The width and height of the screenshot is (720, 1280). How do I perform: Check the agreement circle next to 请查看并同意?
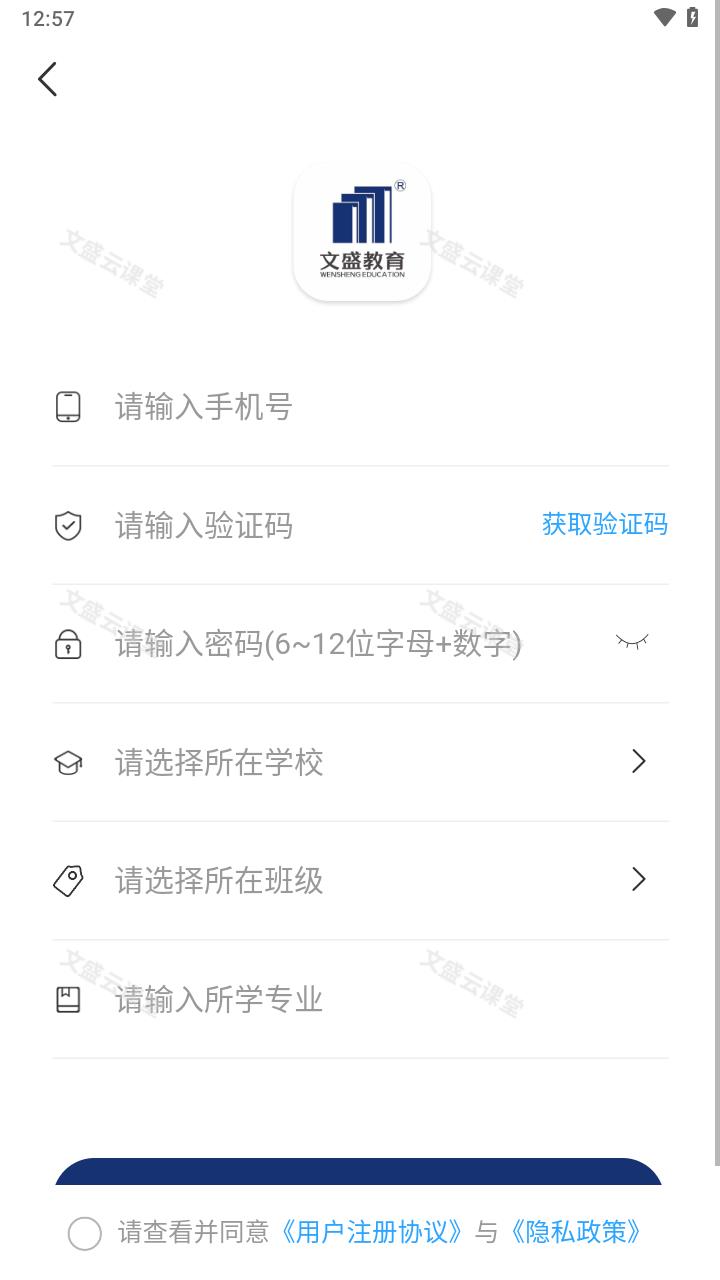(x=84, y=1235)
